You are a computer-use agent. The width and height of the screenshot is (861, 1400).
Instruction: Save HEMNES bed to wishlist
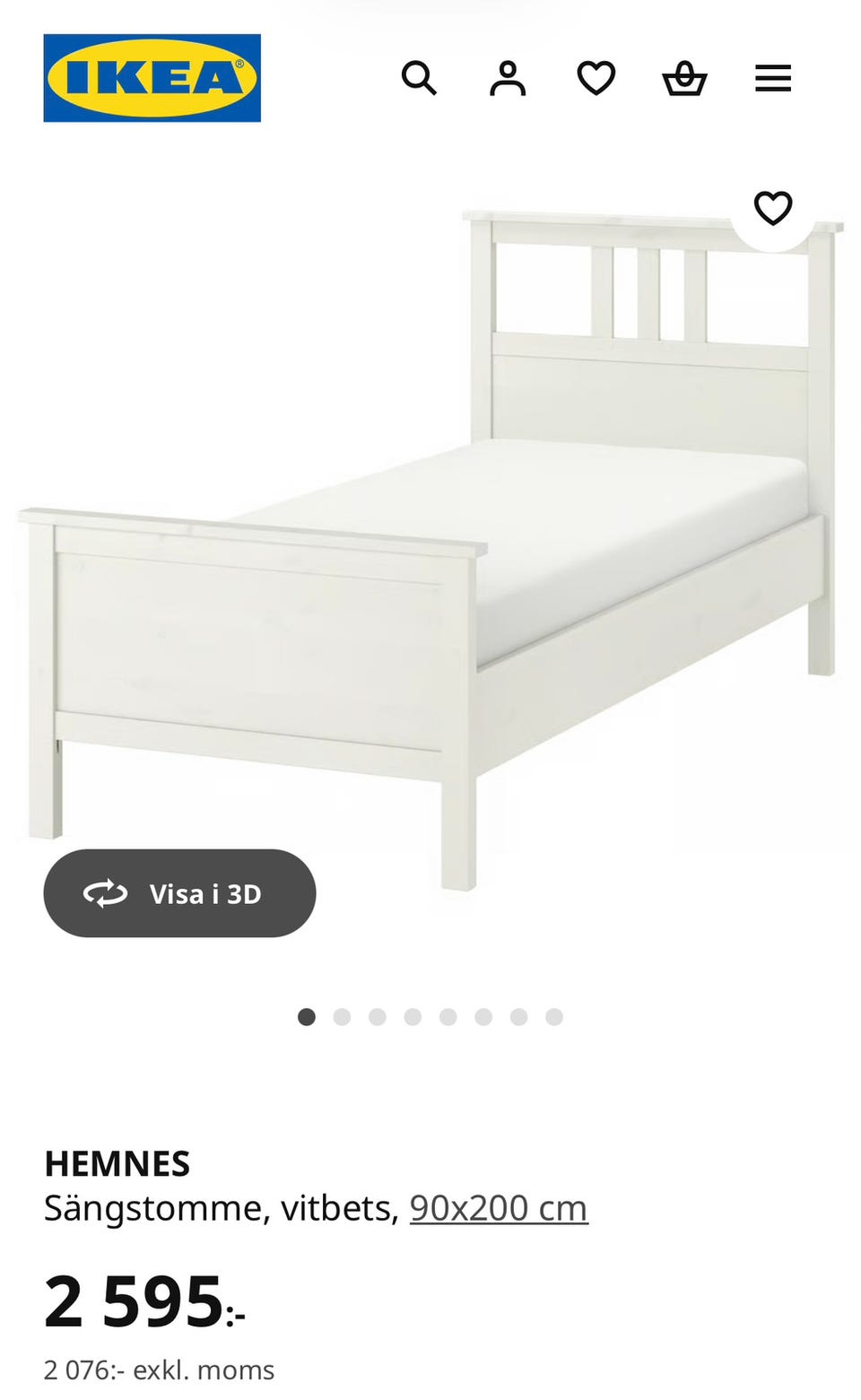[772, 208]
